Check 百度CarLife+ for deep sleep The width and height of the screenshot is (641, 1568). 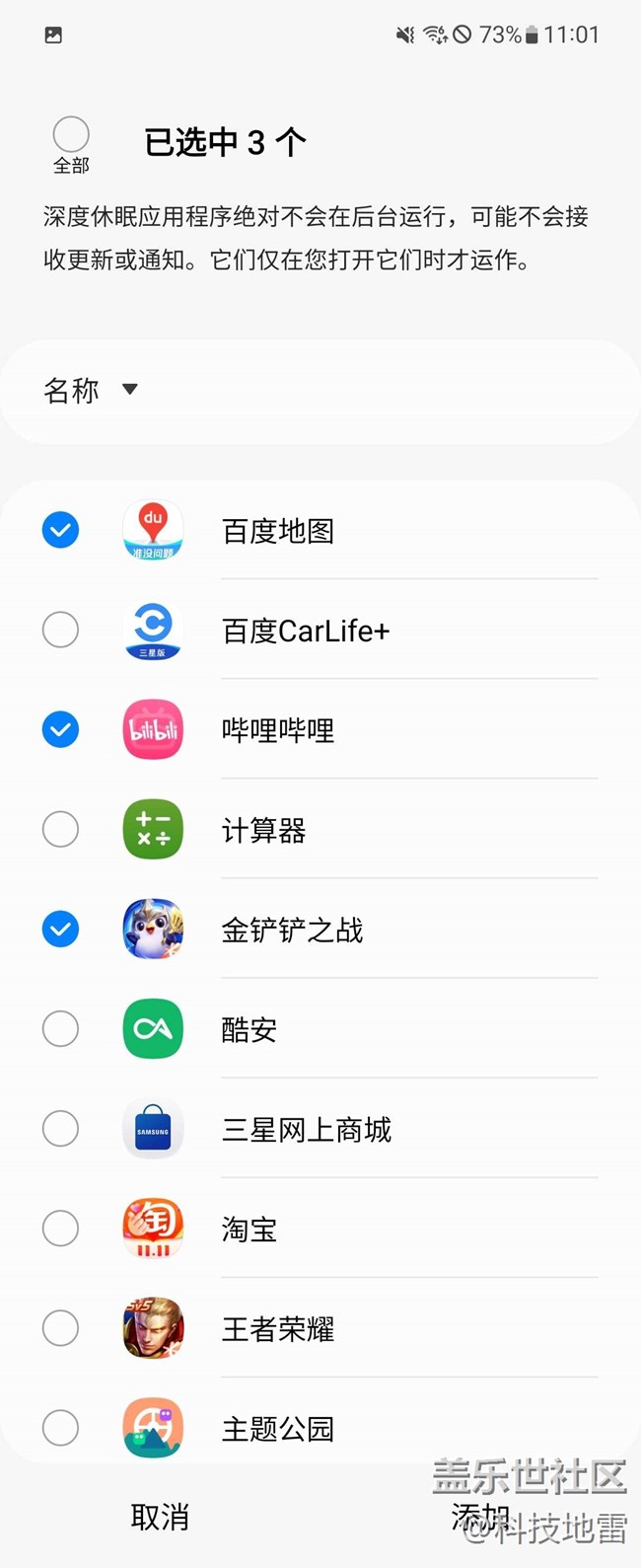(x=60, y=630)
